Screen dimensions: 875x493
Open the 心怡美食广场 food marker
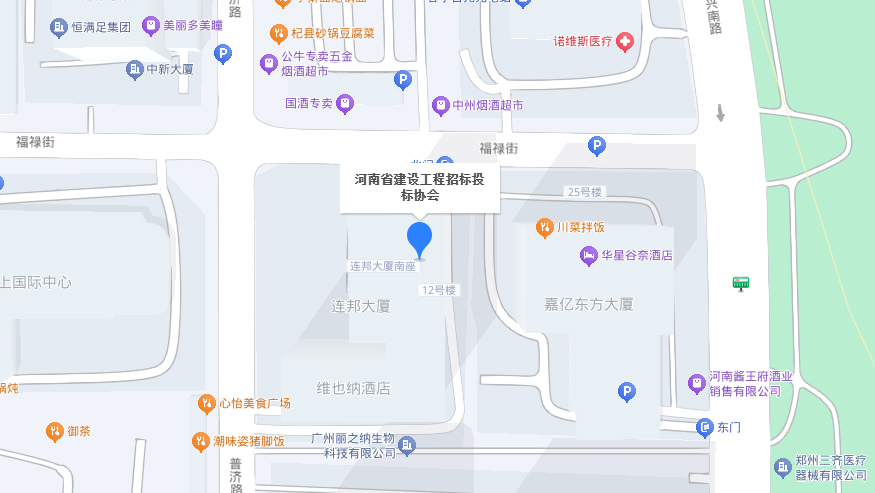(x=207, y=403)
